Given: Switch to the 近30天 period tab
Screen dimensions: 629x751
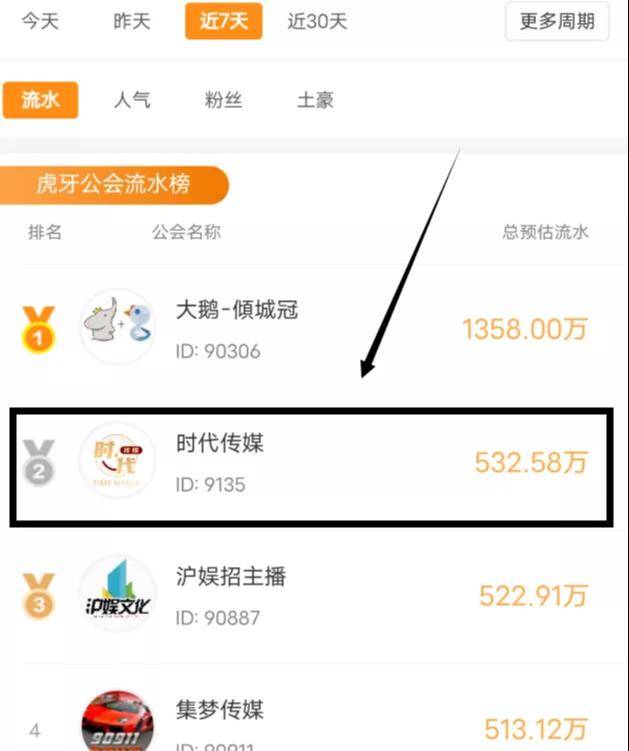Looking at the screenshot, I should click(x=317, y=21).
